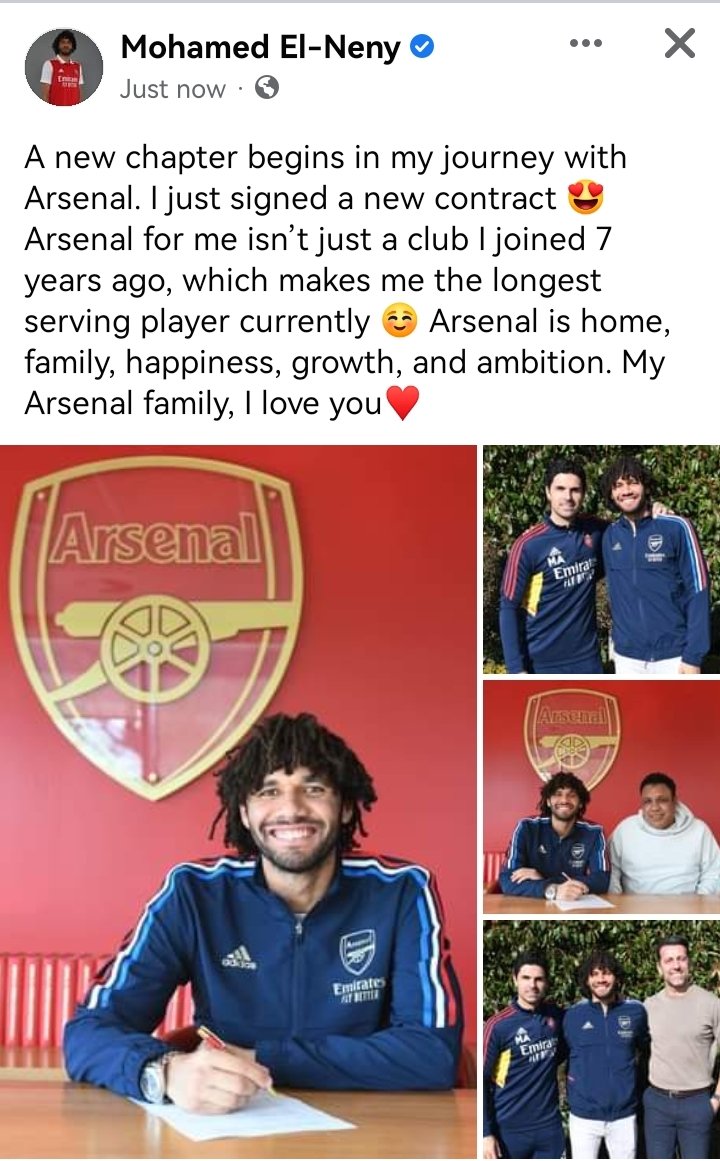Open the middle-right photo at the signing desk

(x=601, y=797)
